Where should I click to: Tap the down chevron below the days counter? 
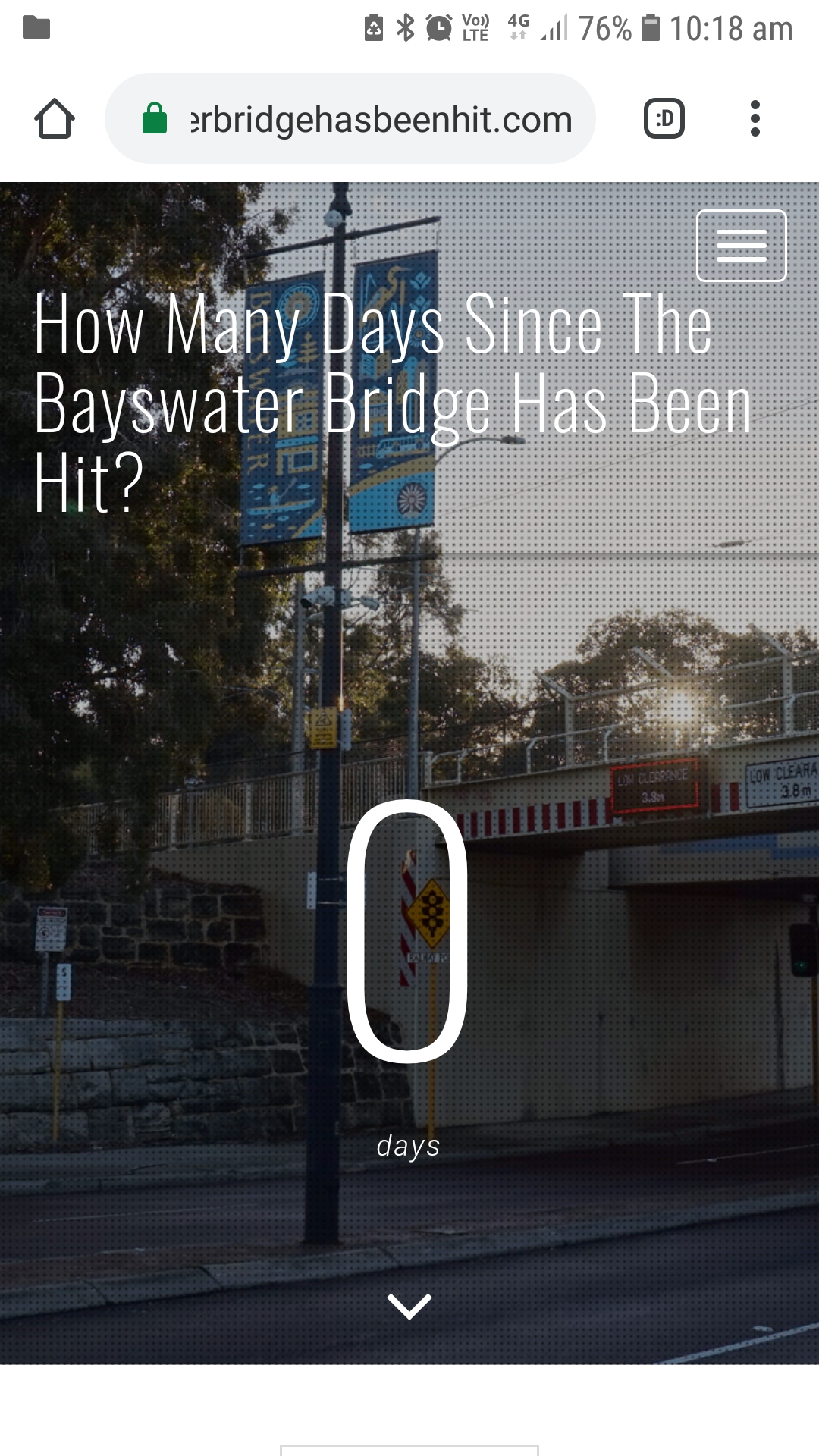pos(409,1306)
